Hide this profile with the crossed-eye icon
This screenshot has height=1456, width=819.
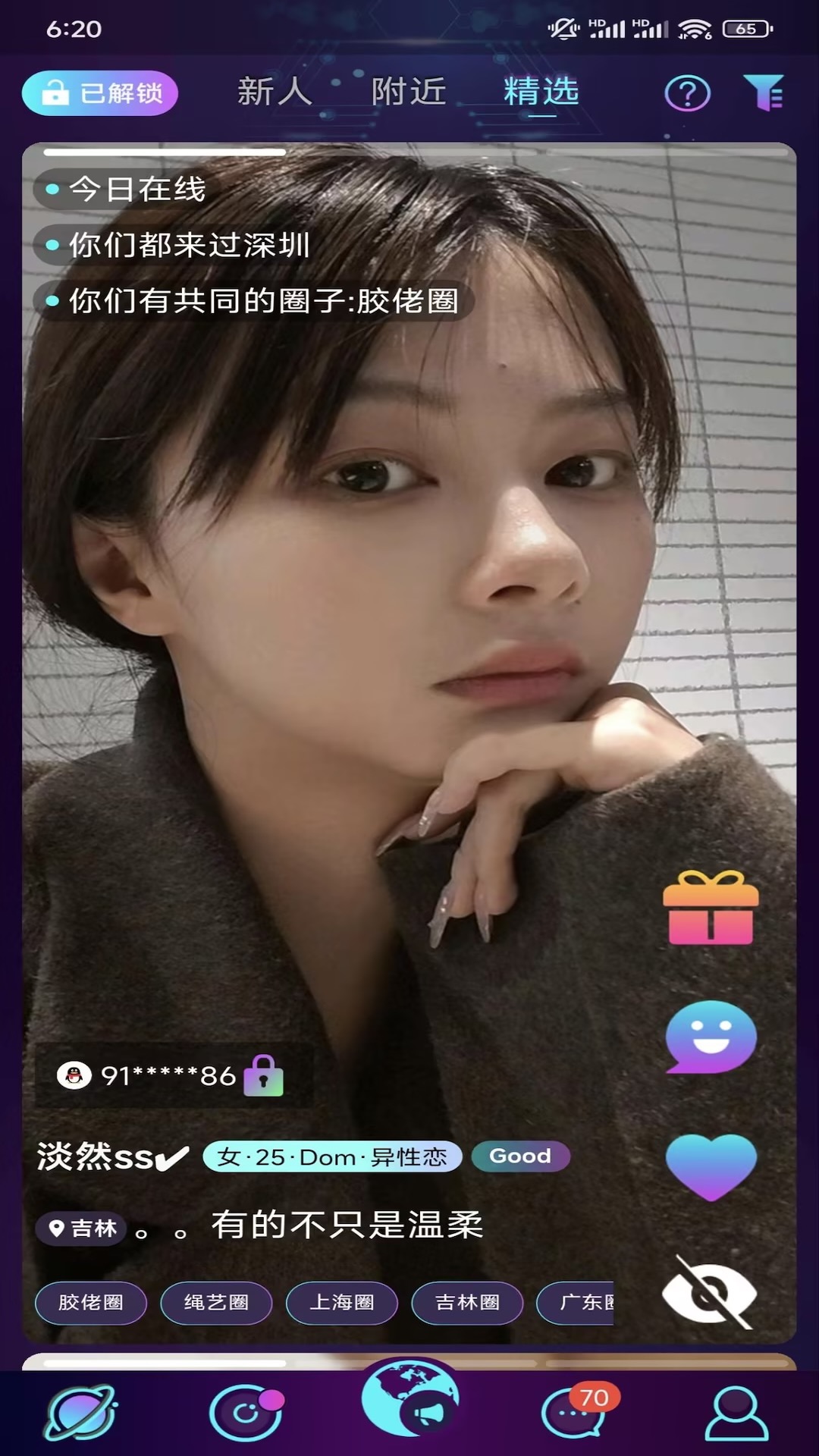point(709,1293)
